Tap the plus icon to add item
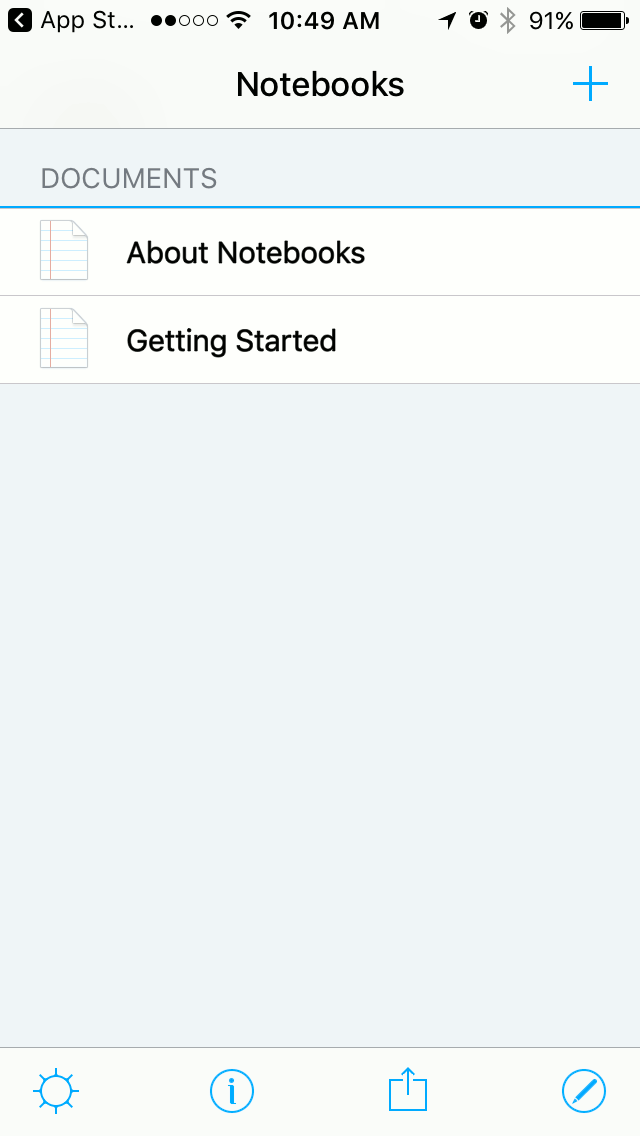 [x=590, y=84]
